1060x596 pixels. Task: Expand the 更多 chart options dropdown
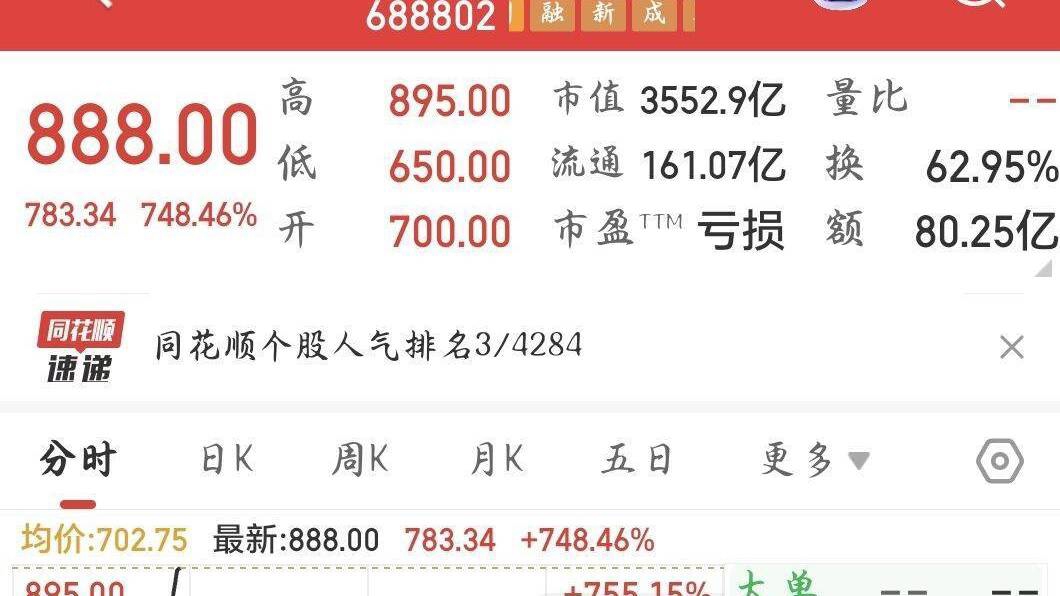(x=814, y=460)
